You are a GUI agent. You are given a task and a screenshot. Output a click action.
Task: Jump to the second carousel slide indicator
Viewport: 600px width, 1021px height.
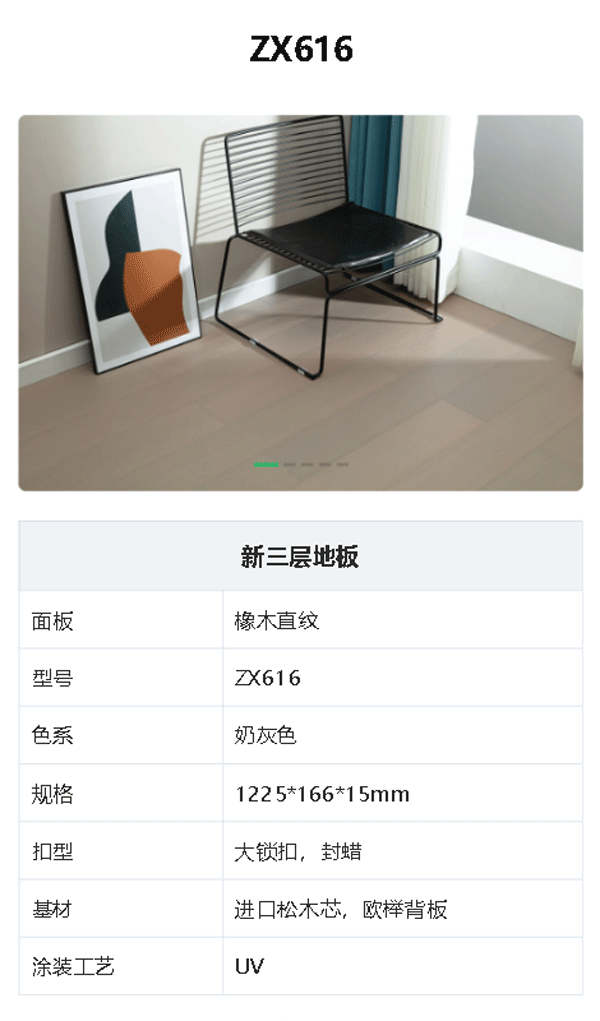click(x=289, y=465)
